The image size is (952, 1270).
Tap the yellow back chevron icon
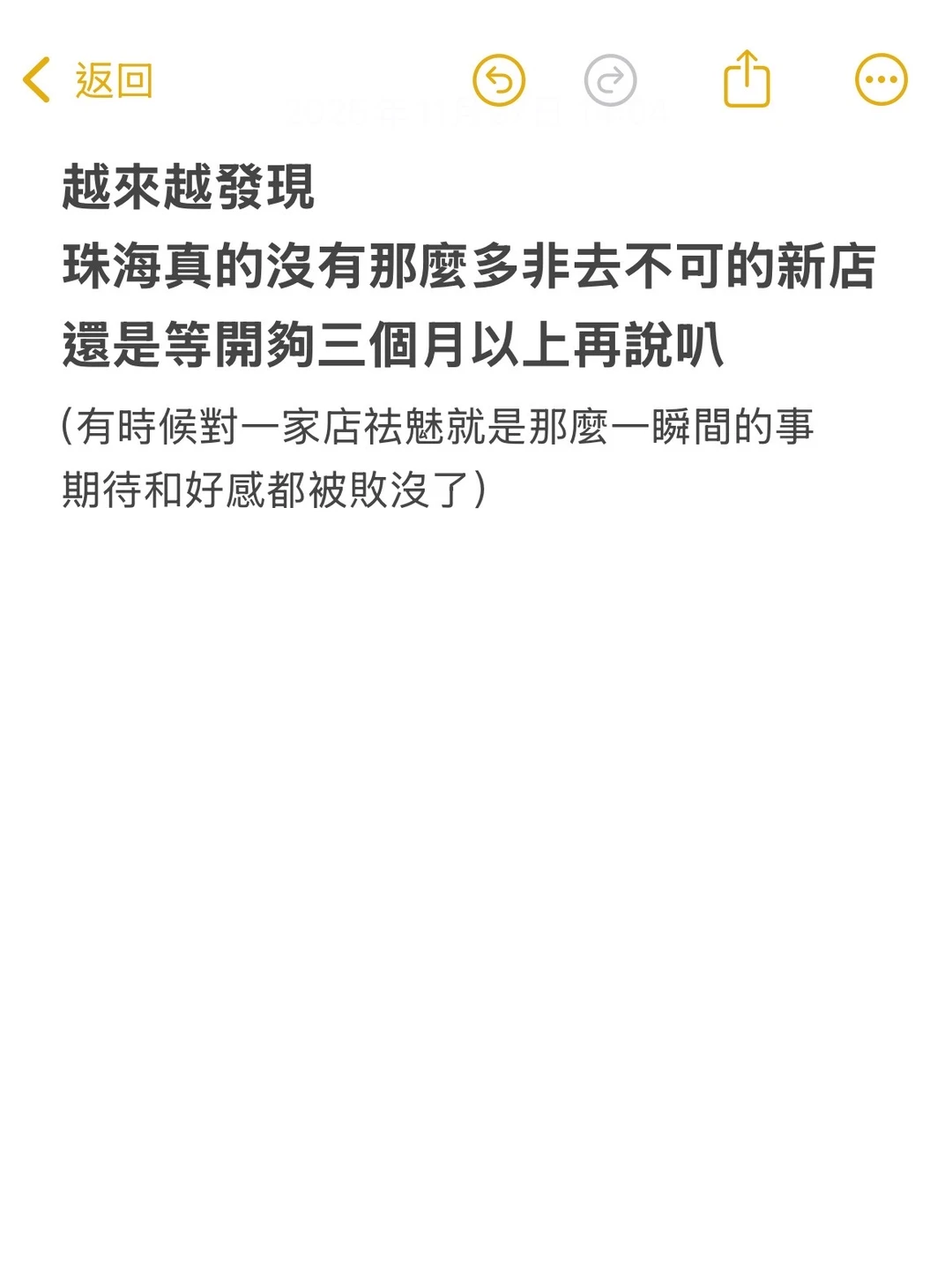click(35, 79)
